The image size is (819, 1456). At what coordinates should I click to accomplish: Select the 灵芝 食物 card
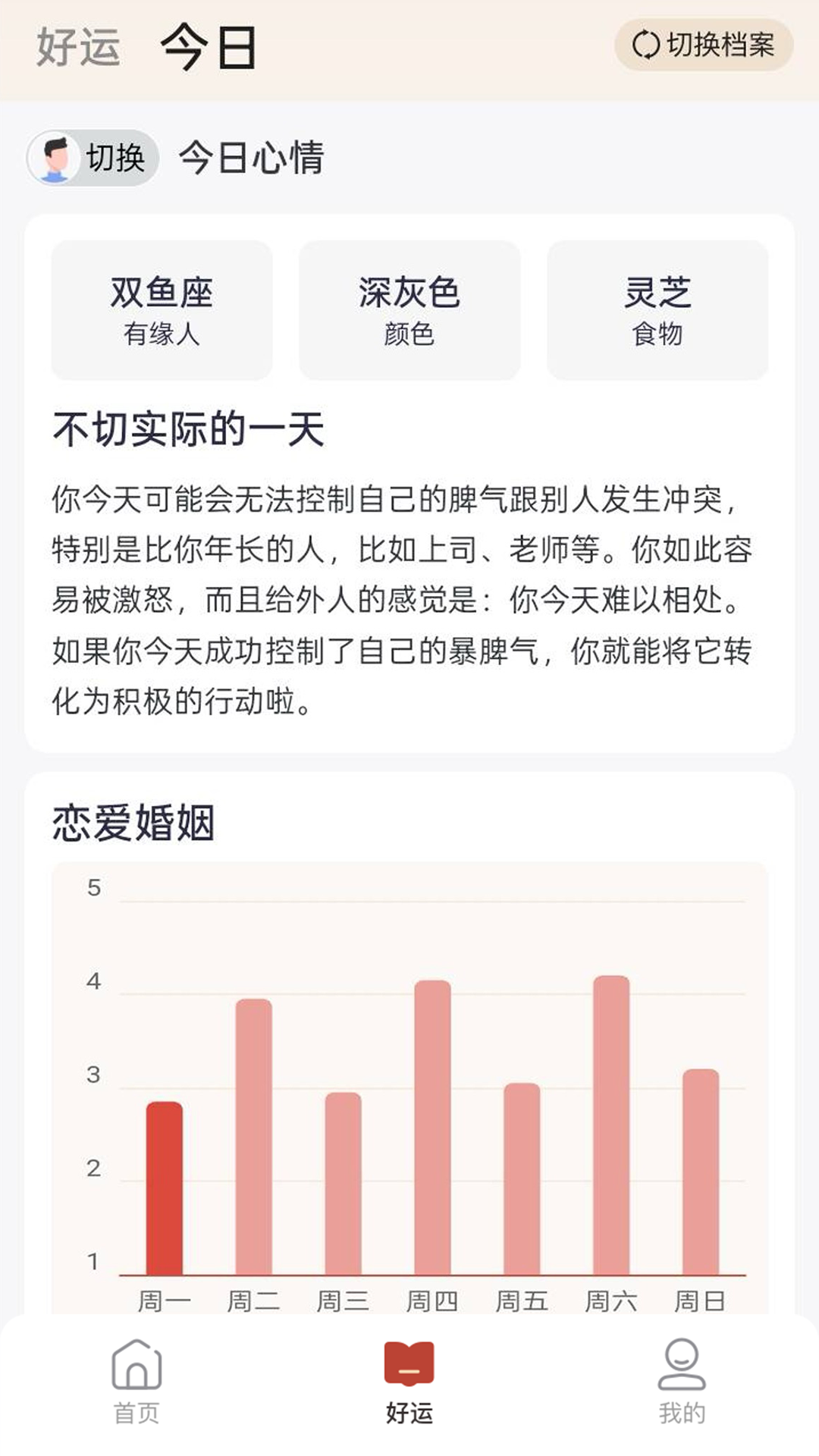coord(657,309)
